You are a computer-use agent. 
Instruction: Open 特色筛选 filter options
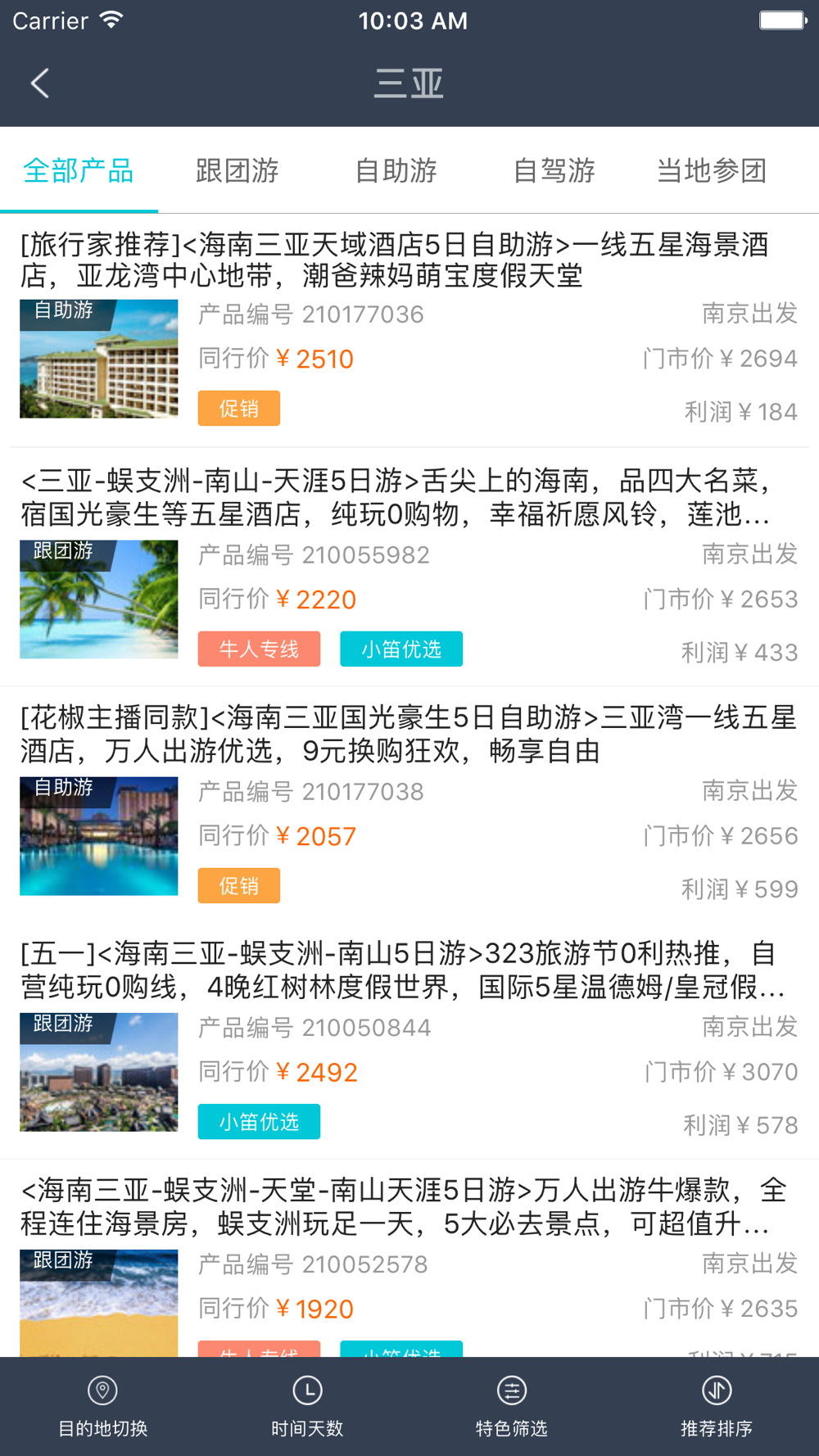pyautogui.click(x=512, y=1407)
